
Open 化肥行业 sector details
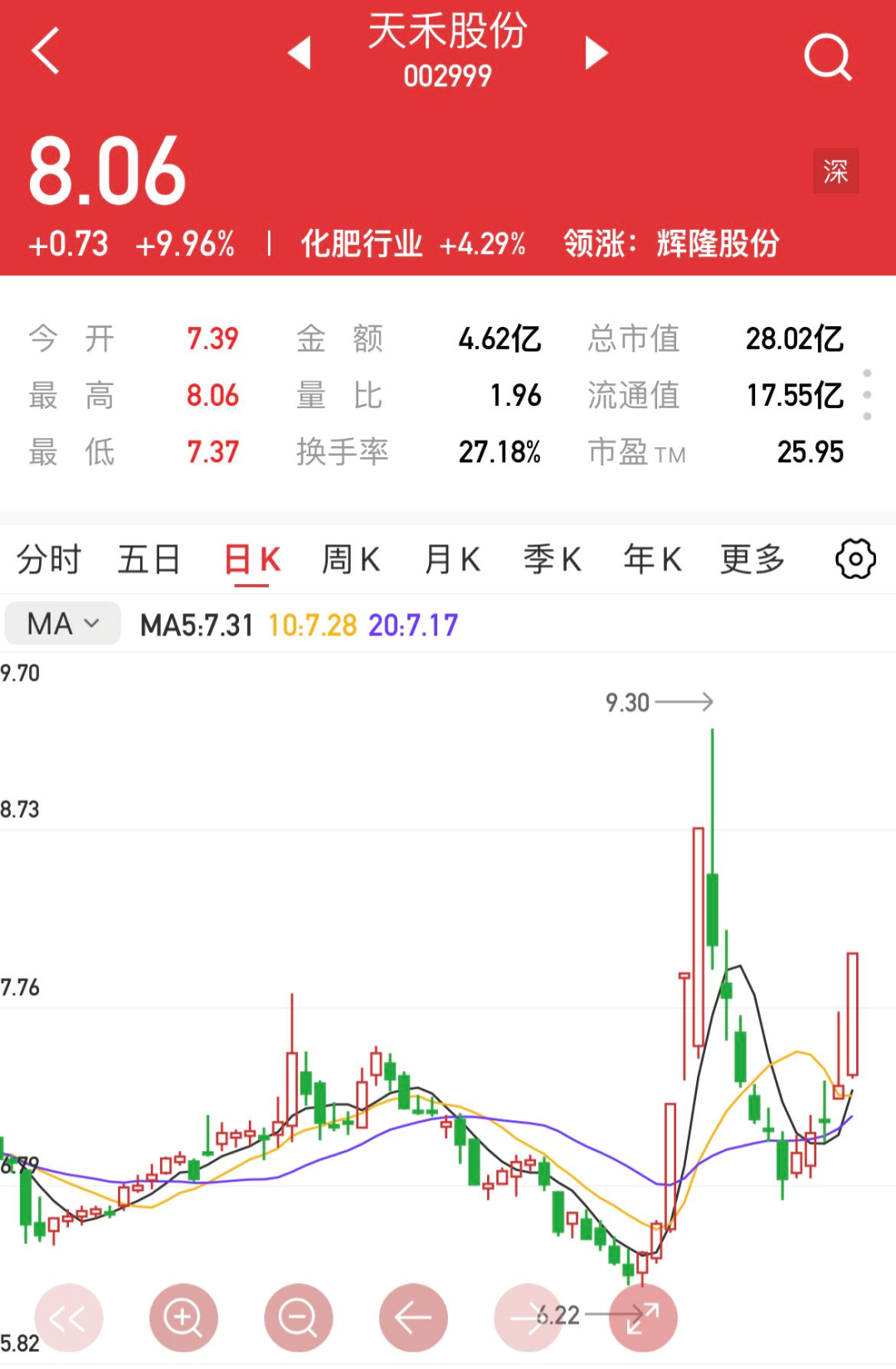click(x=362, y=244)
